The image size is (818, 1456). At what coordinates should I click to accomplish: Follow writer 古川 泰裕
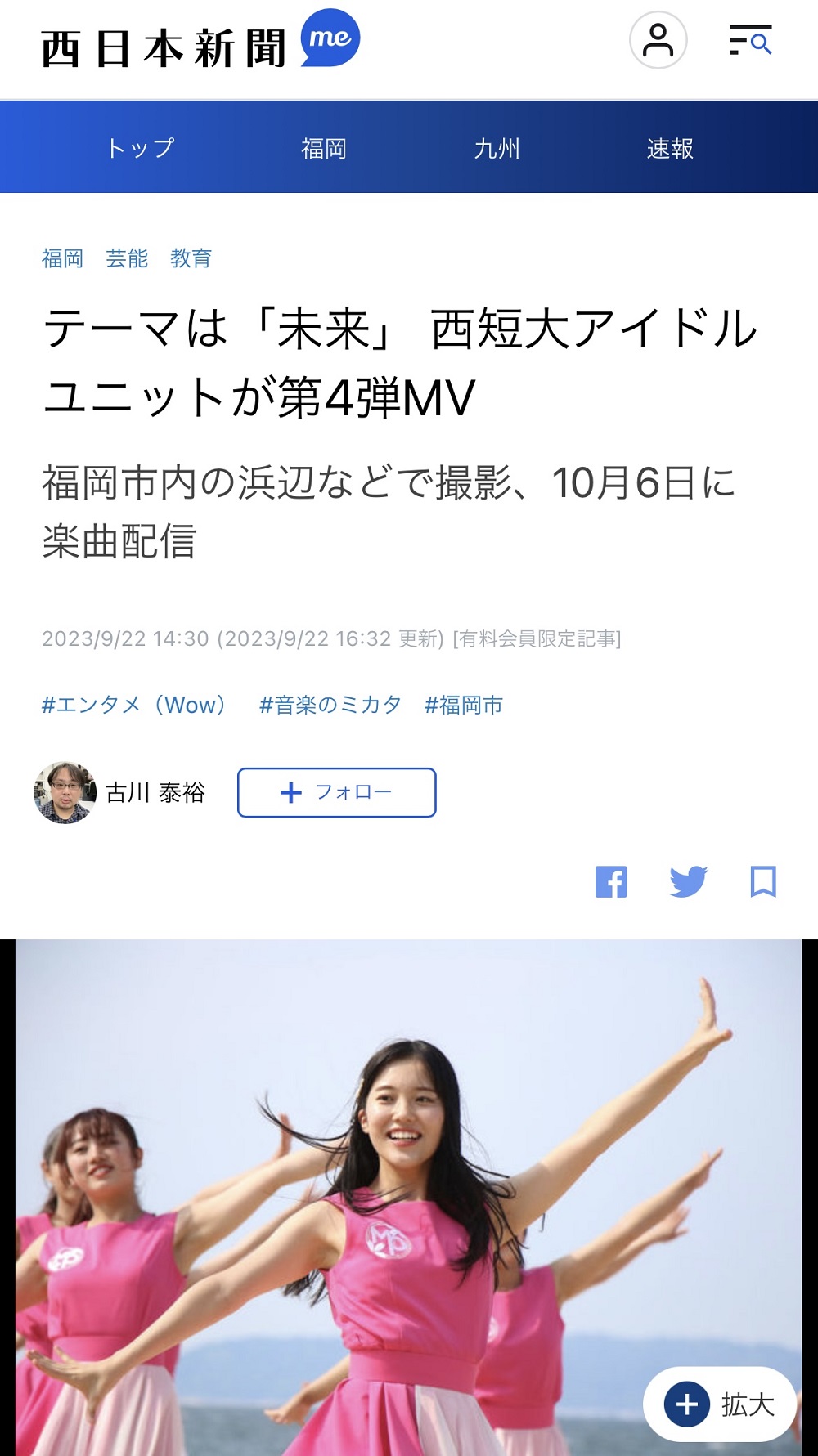pos(336,792)
